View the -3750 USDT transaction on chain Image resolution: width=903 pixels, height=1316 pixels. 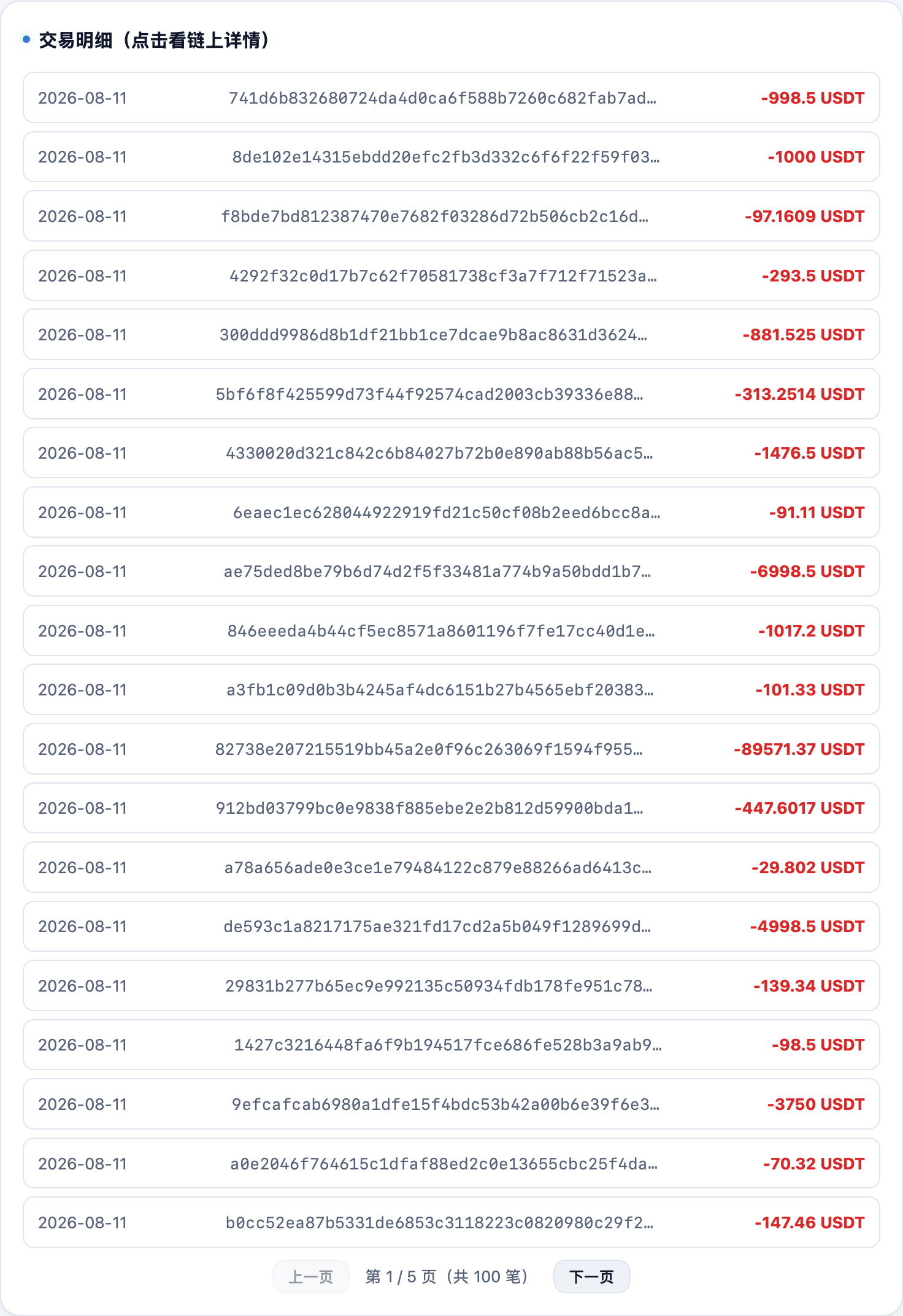point(451,1104)
